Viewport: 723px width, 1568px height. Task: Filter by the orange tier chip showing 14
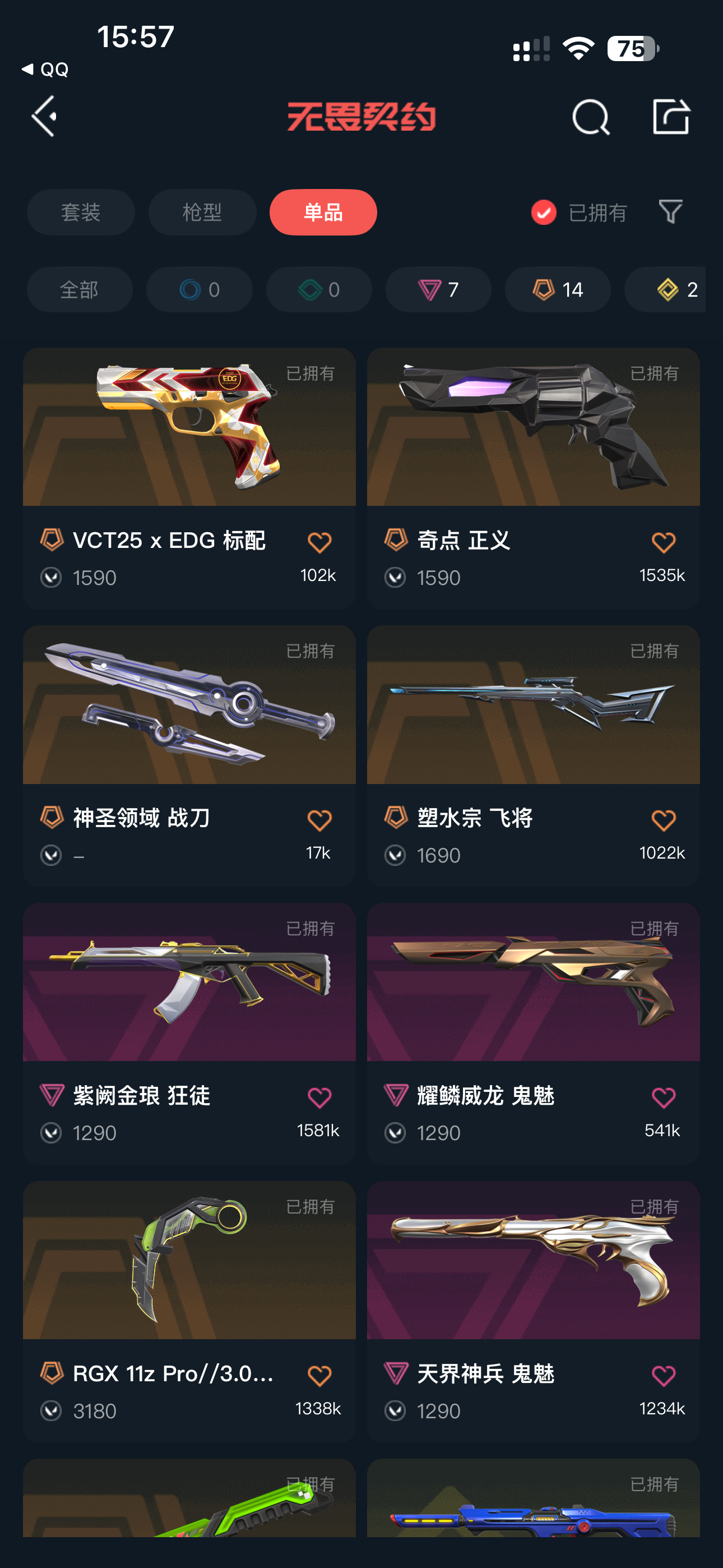[558, 290]
